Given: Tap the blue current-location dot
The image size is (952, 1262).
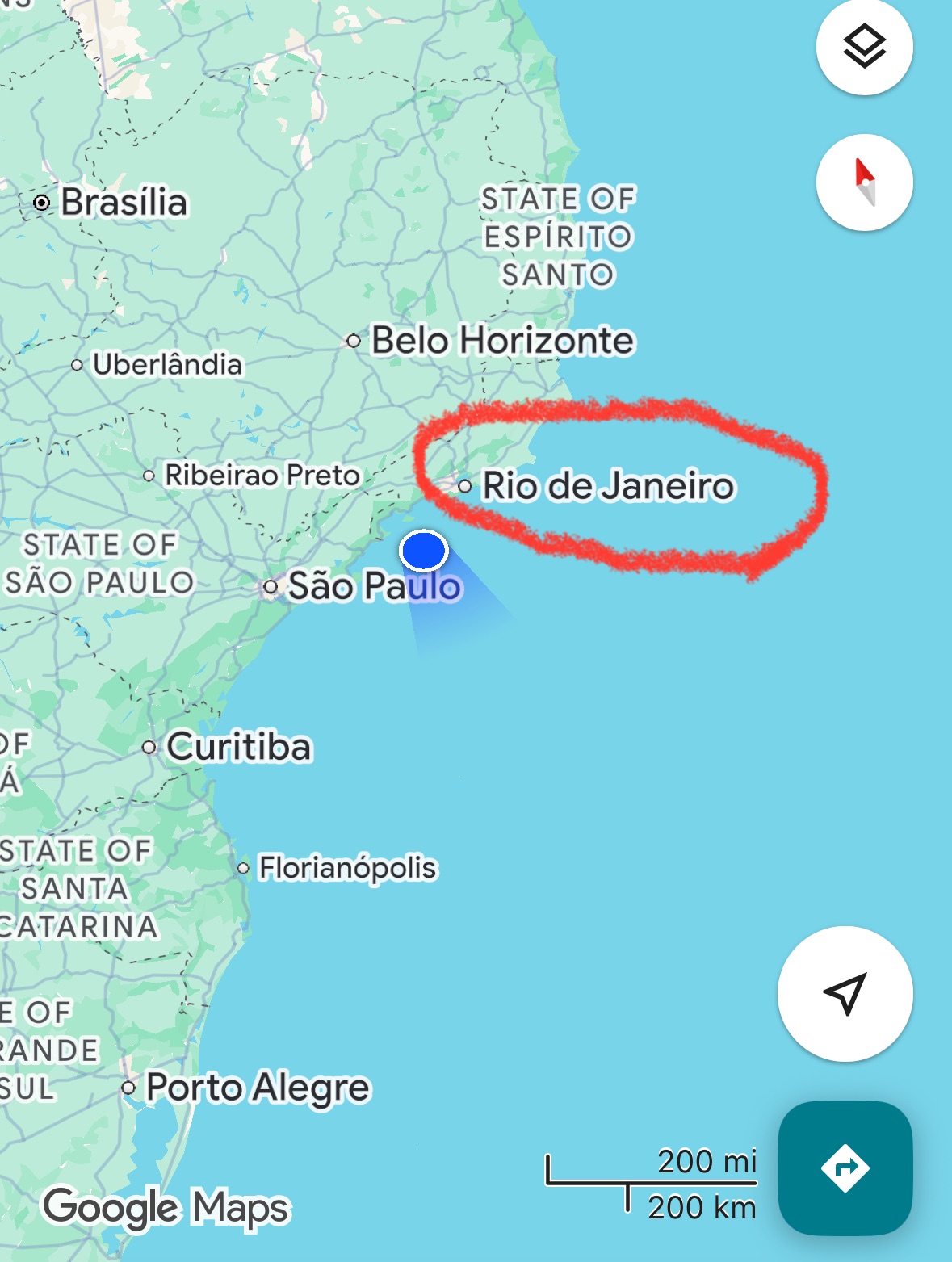Looking at the screenshot, I should [x=424, y=551].
